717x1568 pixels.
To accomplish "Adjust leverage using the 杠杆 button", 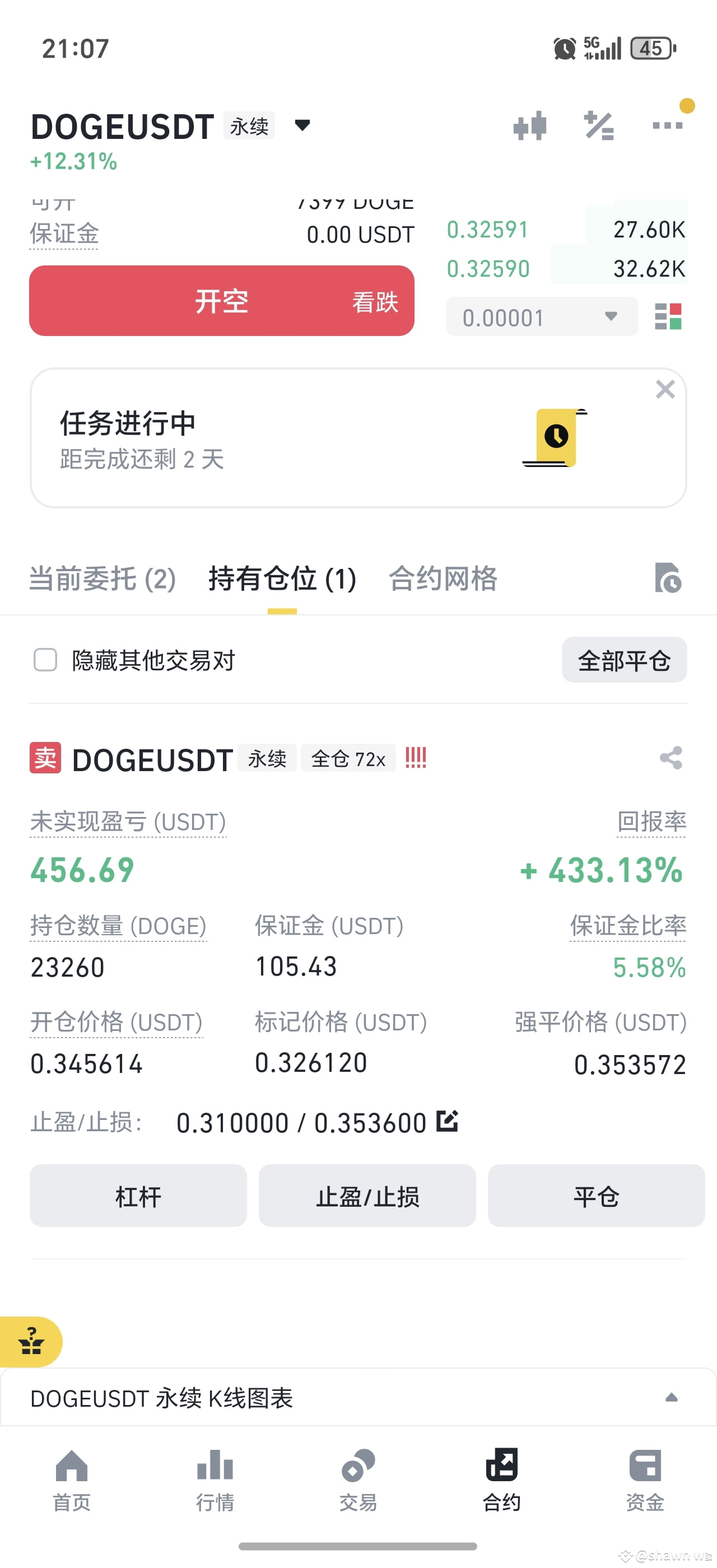I will pyautogui.click(x=138, y=1196).
